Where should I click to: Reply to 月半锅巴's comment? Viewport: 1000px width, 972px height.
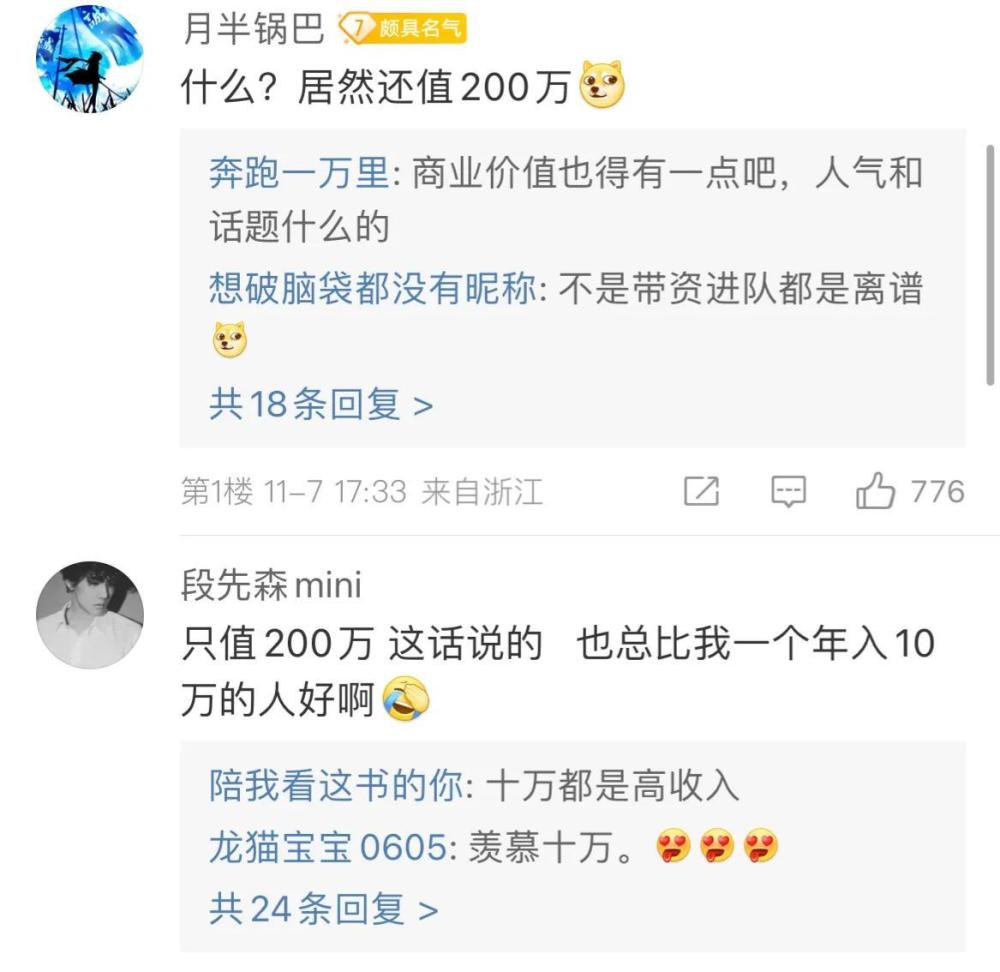789,491
